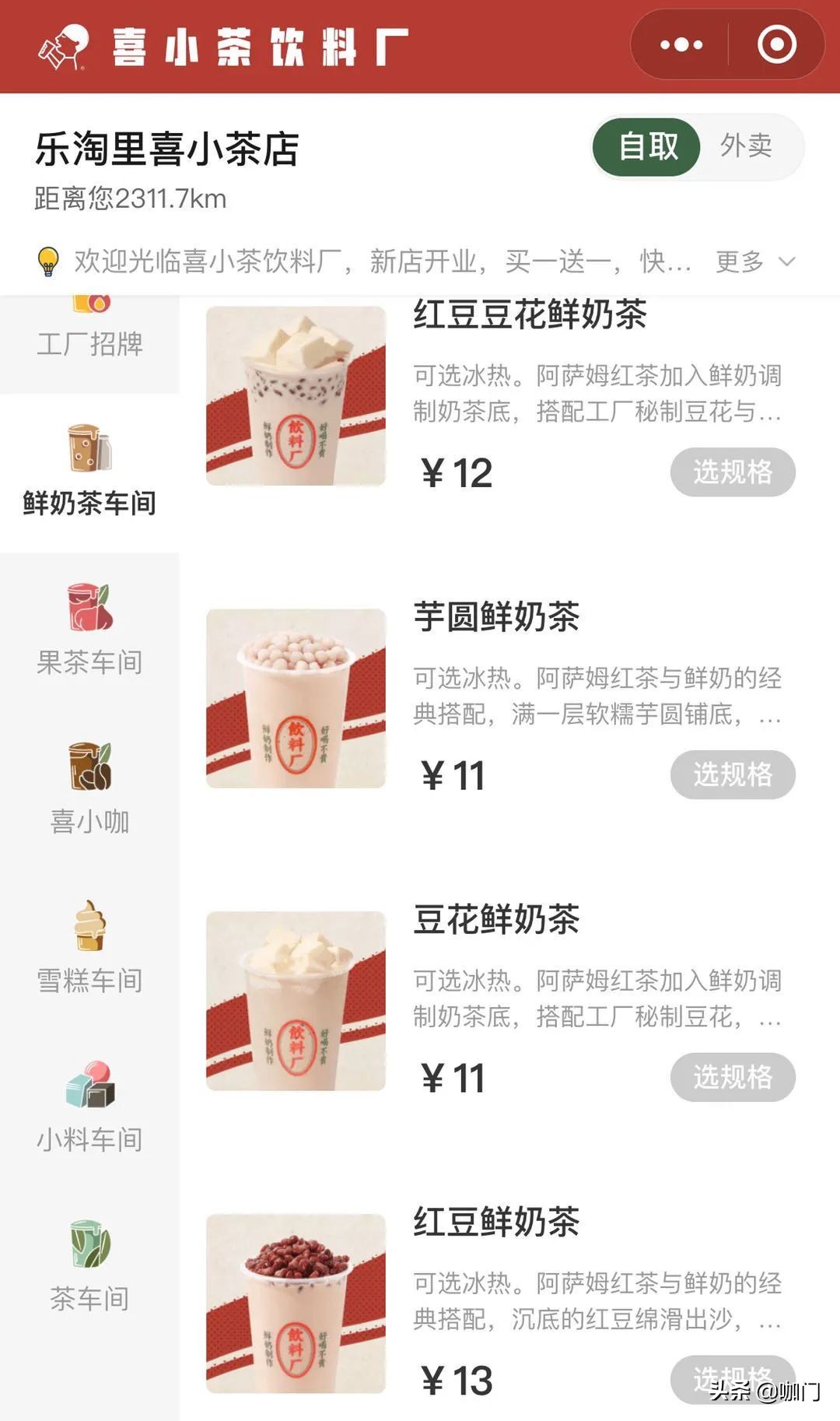Expand 芋圆鲜奶茶 truncated description
The height and width of the screenshot is (1421, 840).
[768, 720]
